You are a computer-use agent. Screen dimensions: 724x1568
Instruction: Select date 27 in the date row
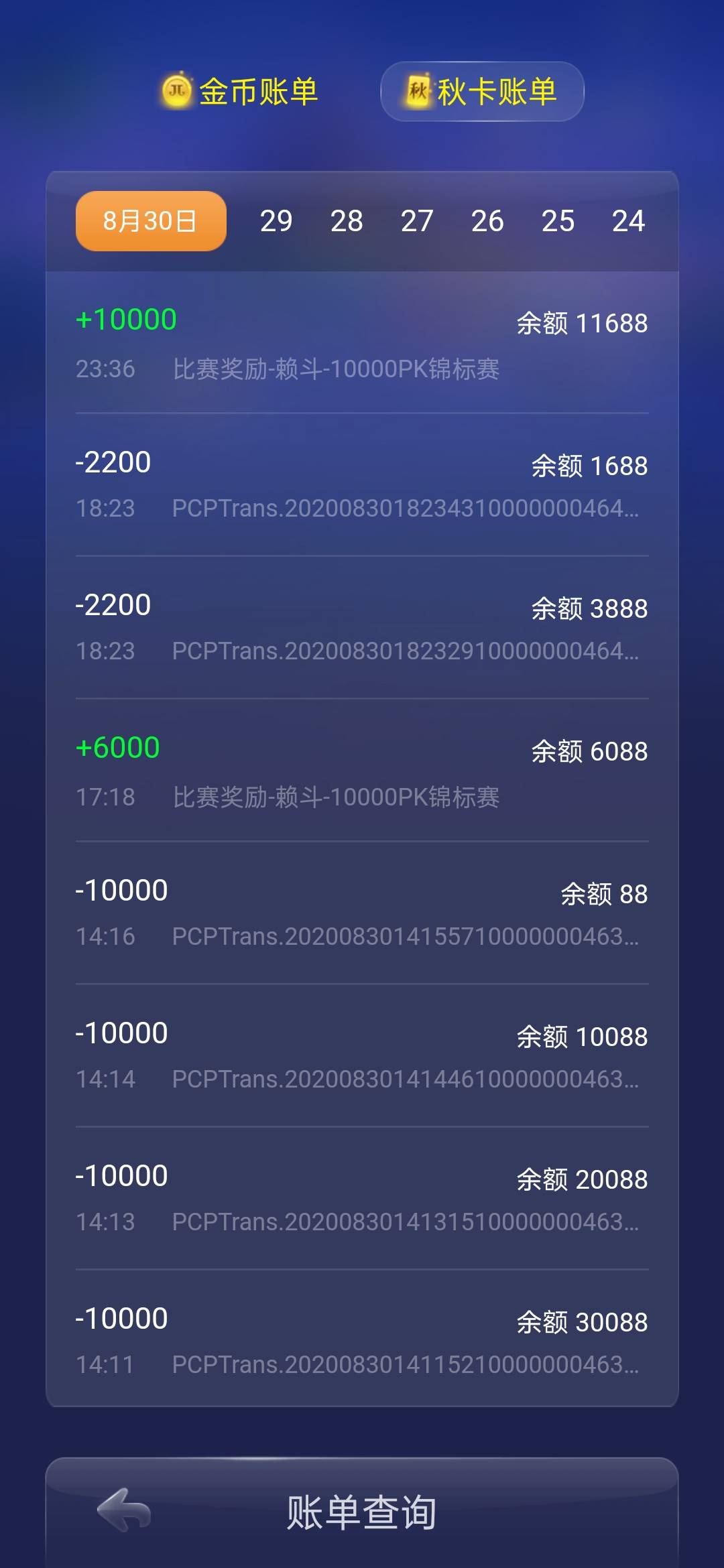[x=417, y=220]
